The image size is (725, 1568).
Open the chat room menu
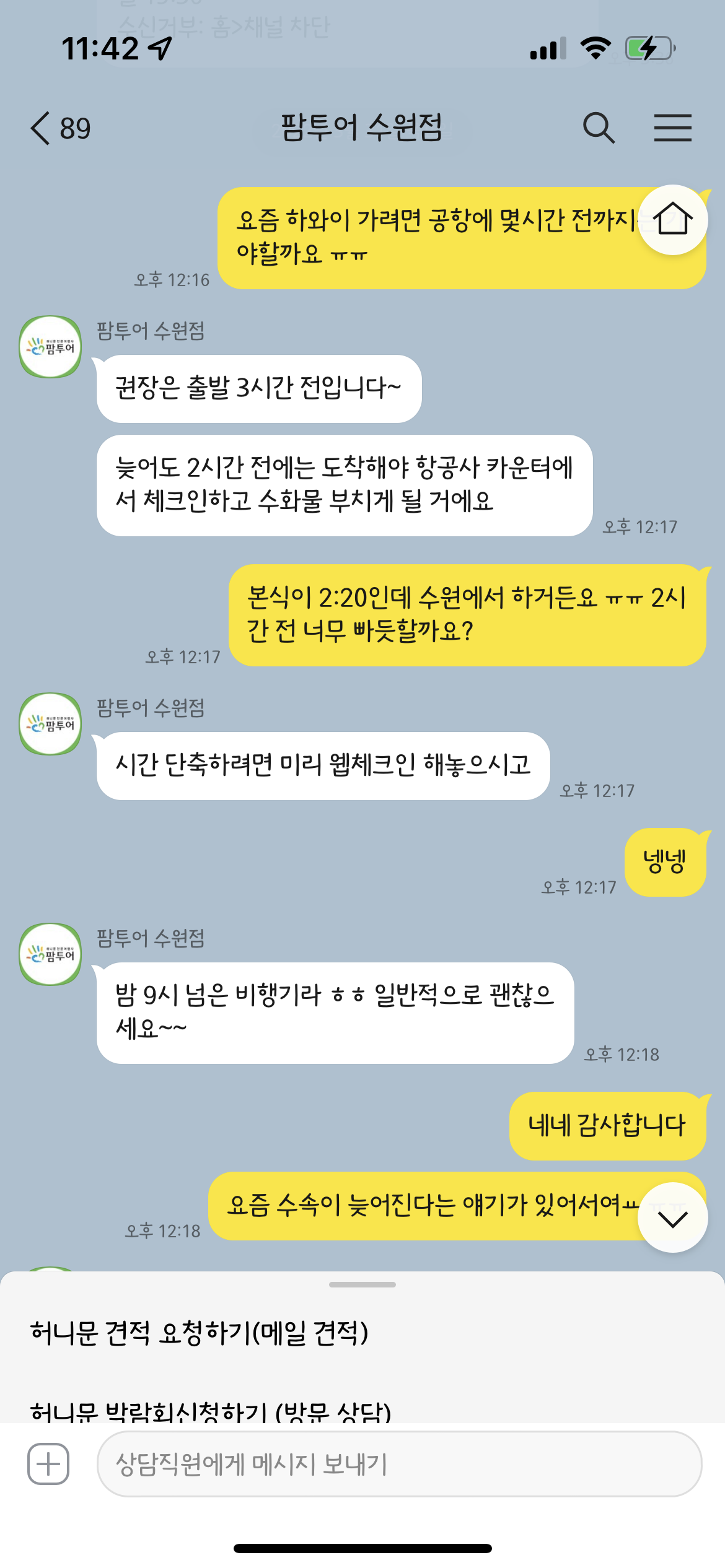tap(672, 128)
